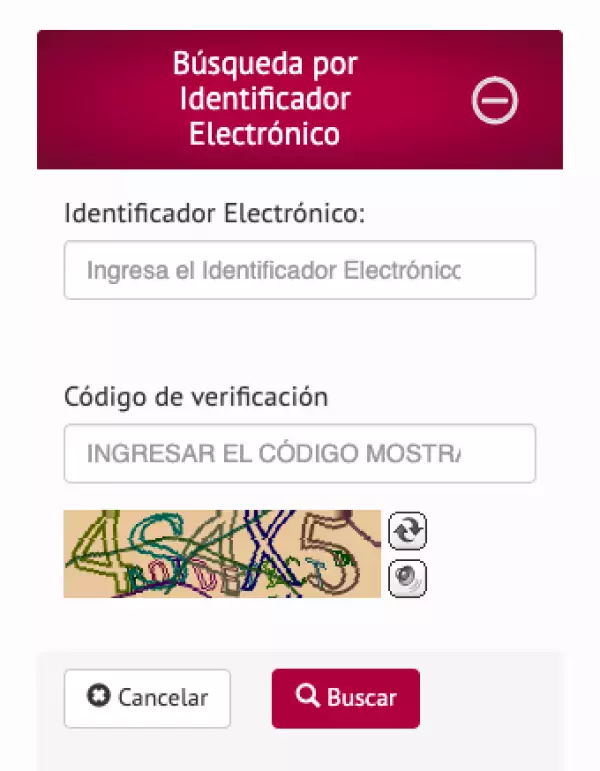The width and height of the screenshot is (600, 771).
Task: Tap the Cancelar button
Action: (147, 698)
